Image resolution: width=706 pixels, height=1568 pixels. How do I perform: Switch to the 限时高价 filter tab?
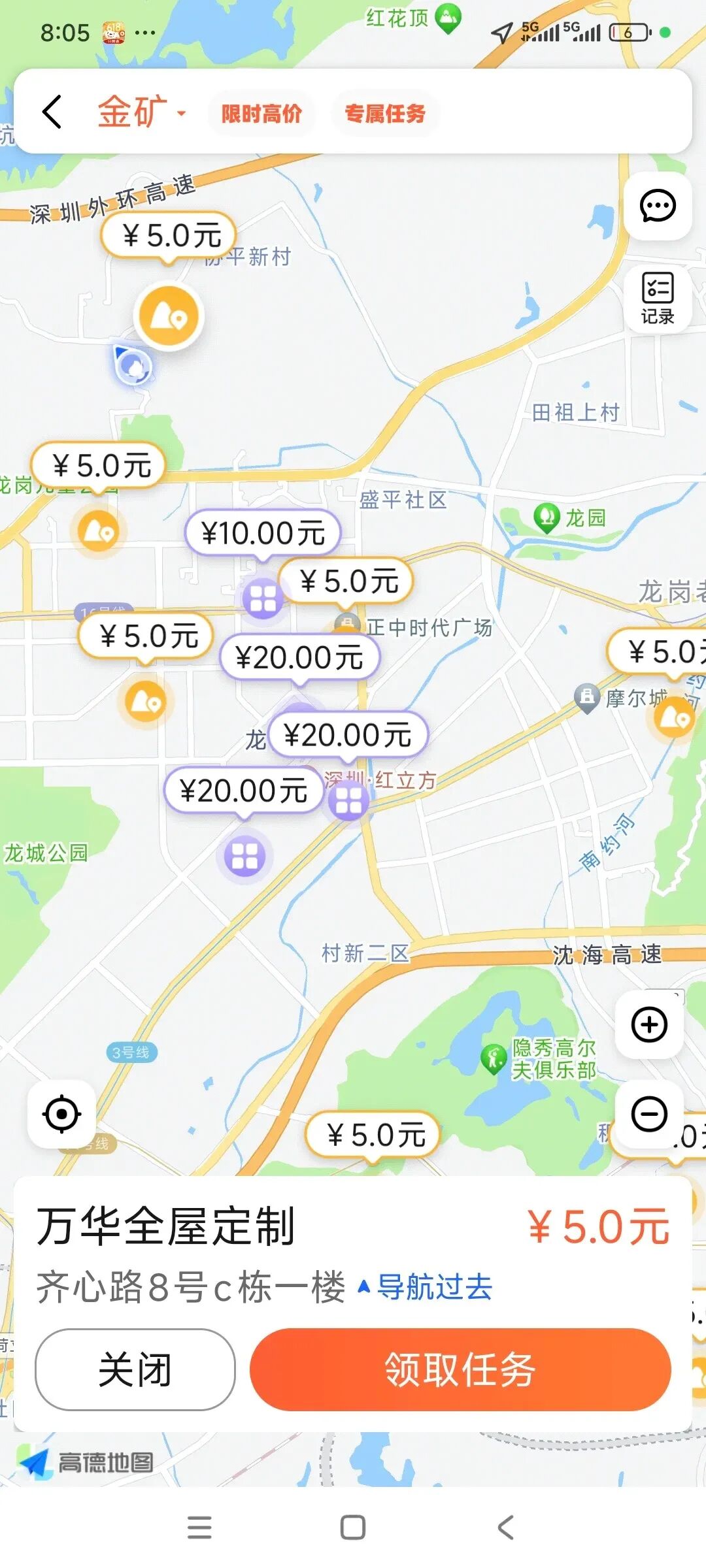(x=262, y=112)
